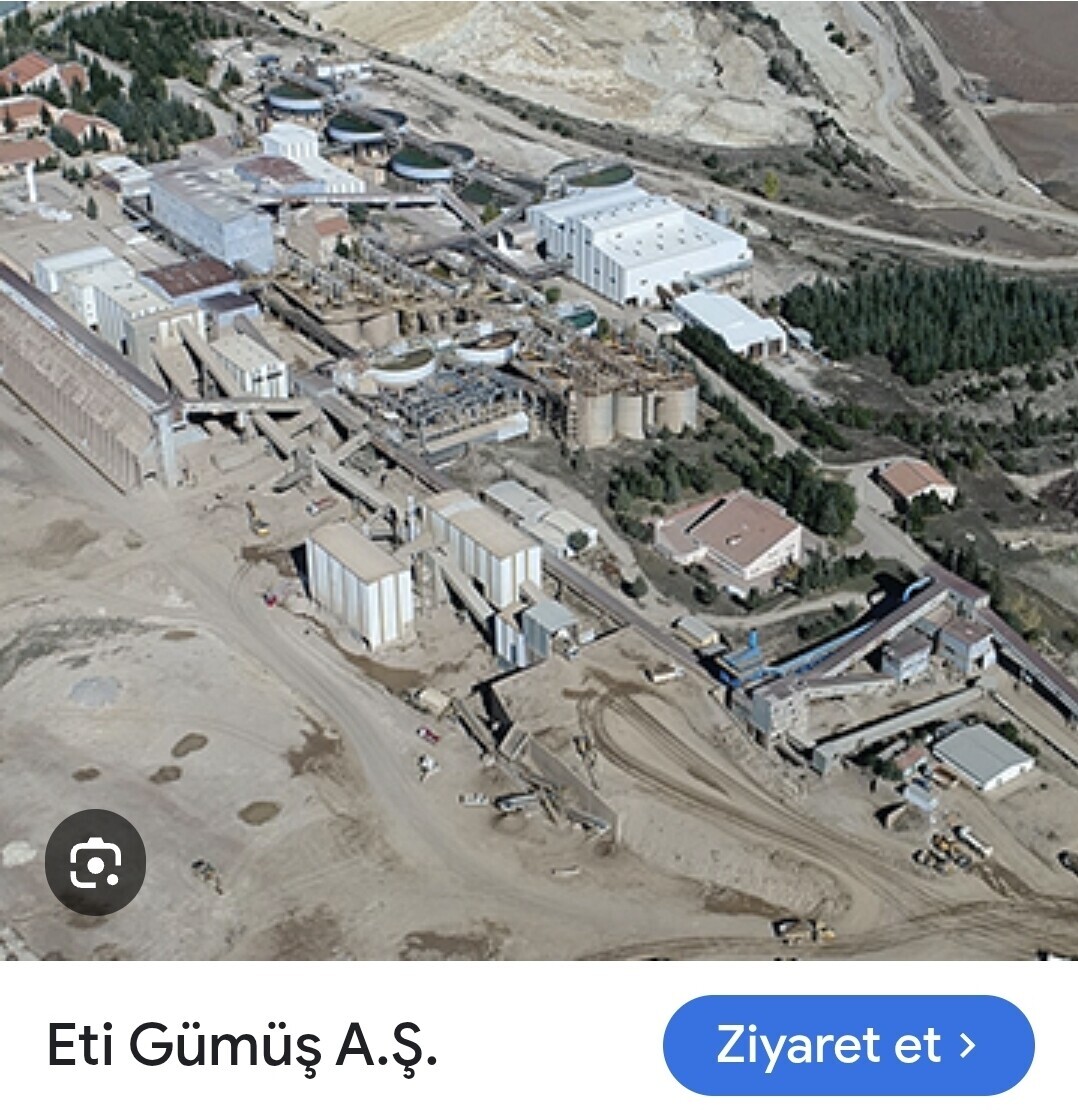Open Google Lens search on the image
The width and height of the screenshot is (1078, 1110).
click(96, 862)
